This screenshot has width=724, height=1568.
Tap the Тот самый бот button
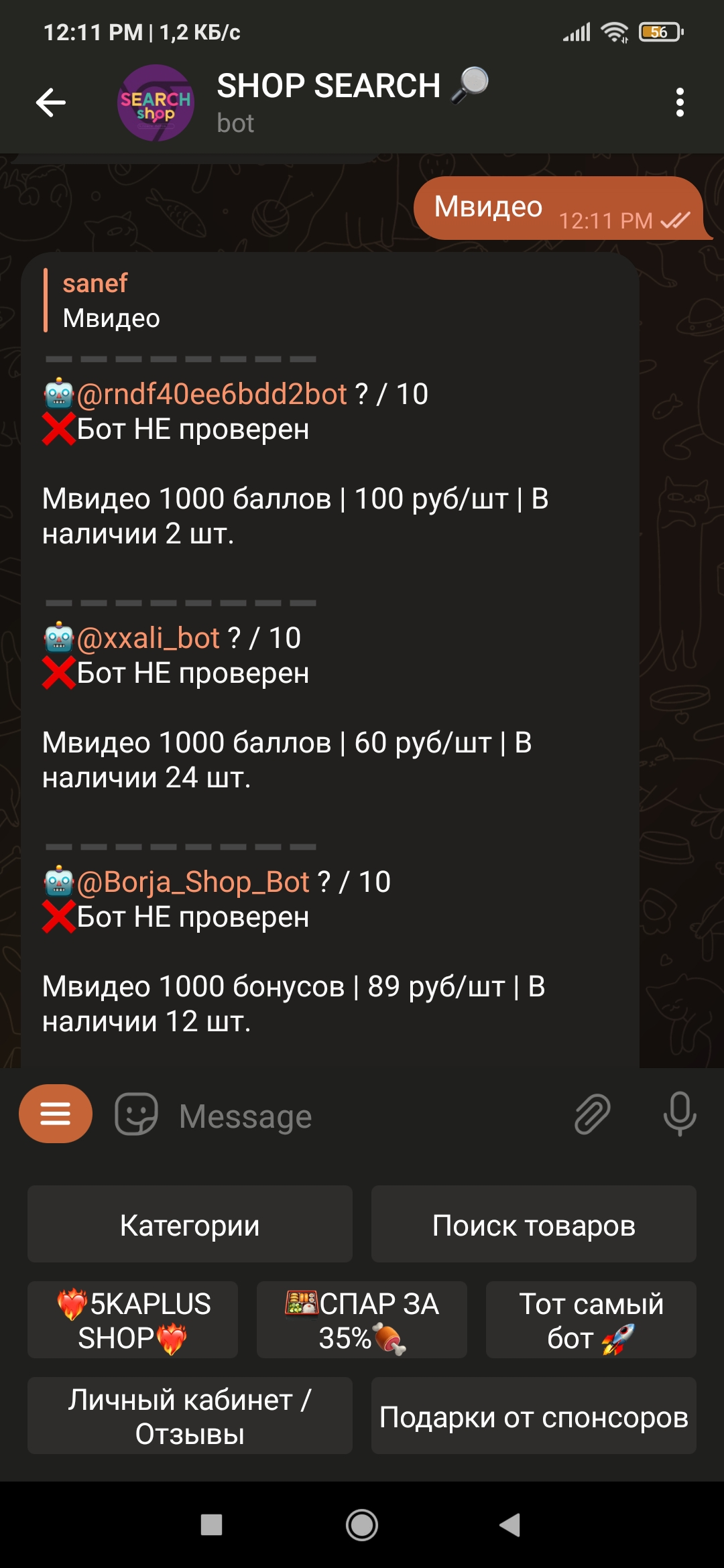591,1320
